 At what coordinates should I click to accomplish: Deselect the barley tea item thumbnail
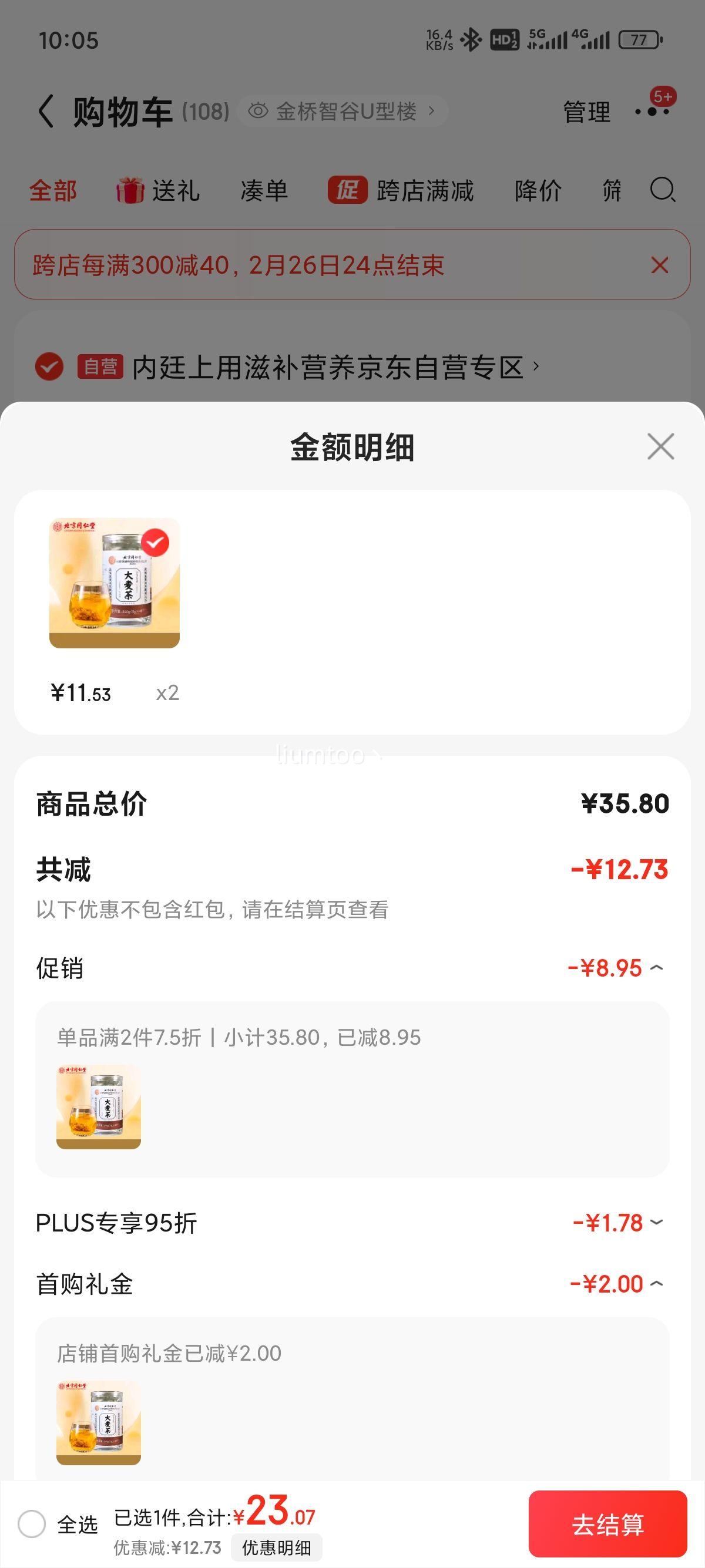pyautogui.click(x=155, y=543)
